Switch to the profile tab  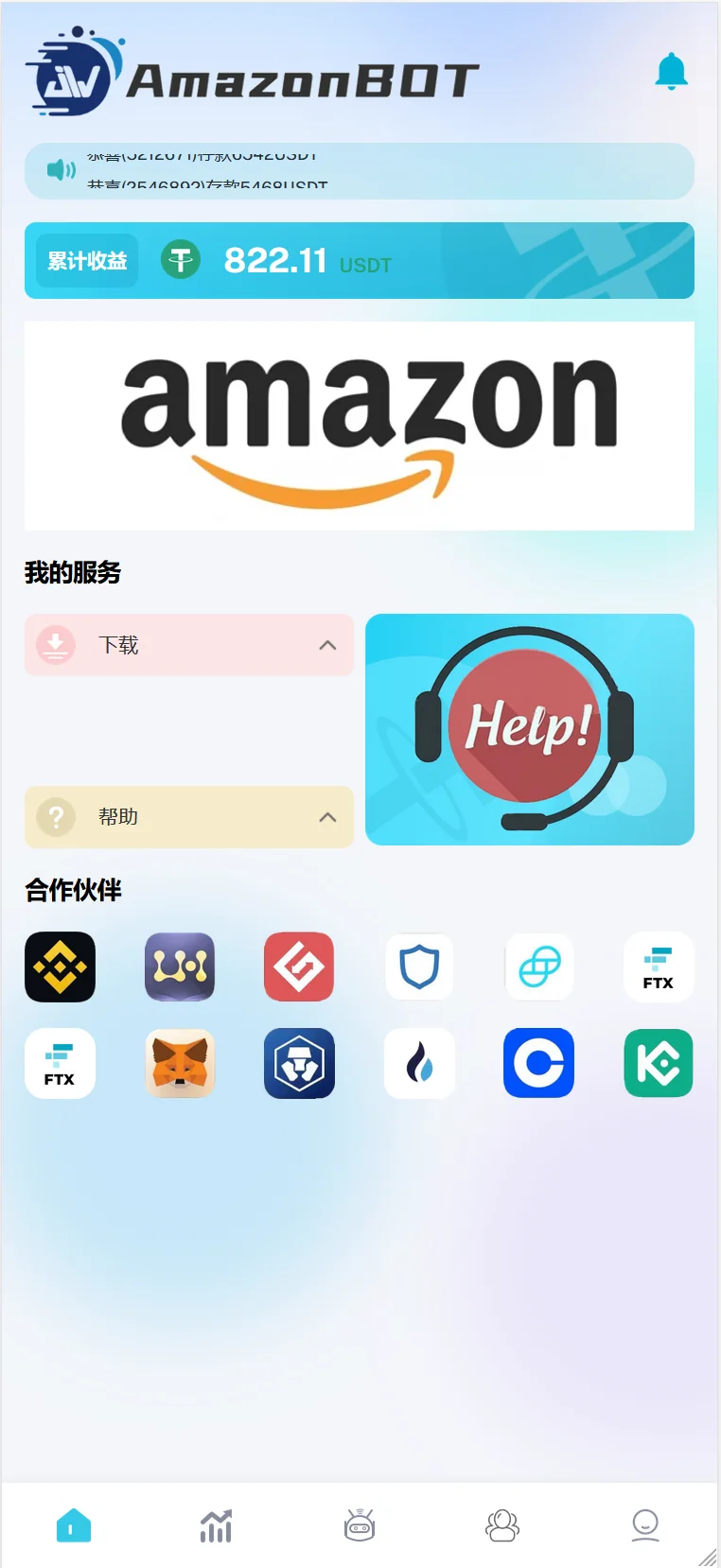645,1525
